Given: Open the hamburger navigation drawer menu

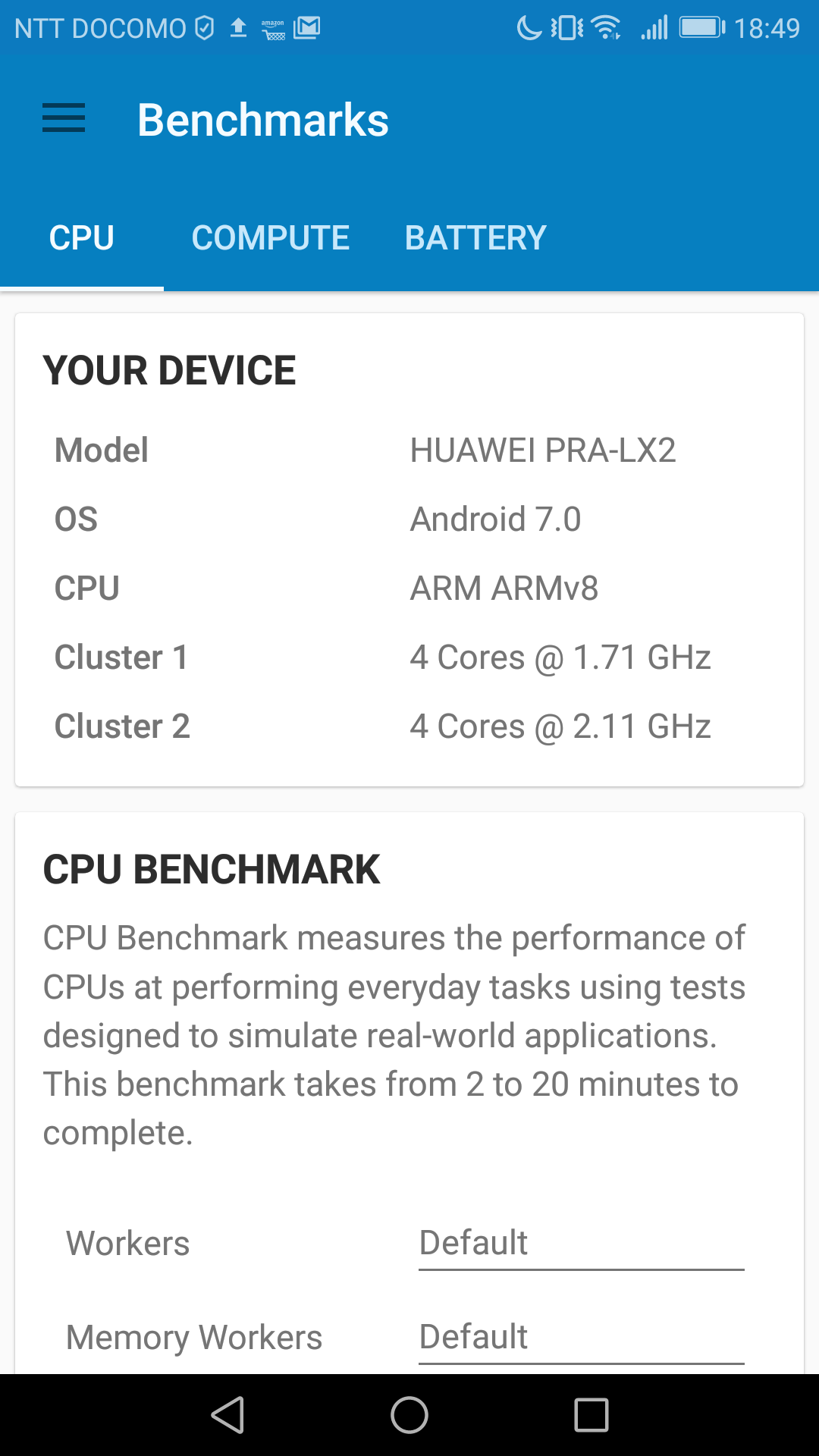Looking at the screenshot, I should (x=64, y=119).
